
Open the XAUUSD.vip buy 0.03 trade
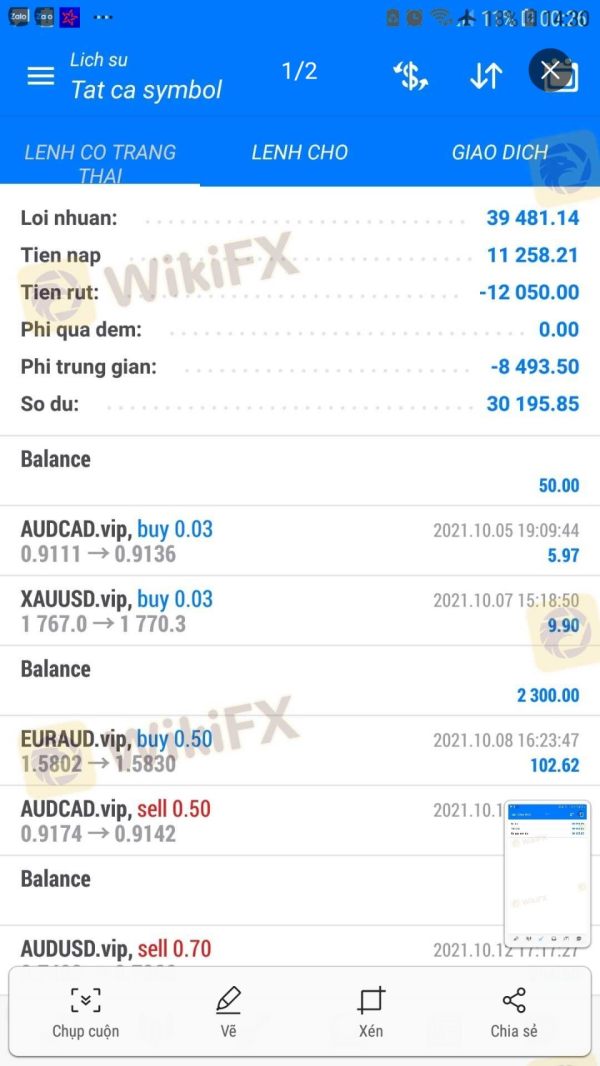[300, 611]
